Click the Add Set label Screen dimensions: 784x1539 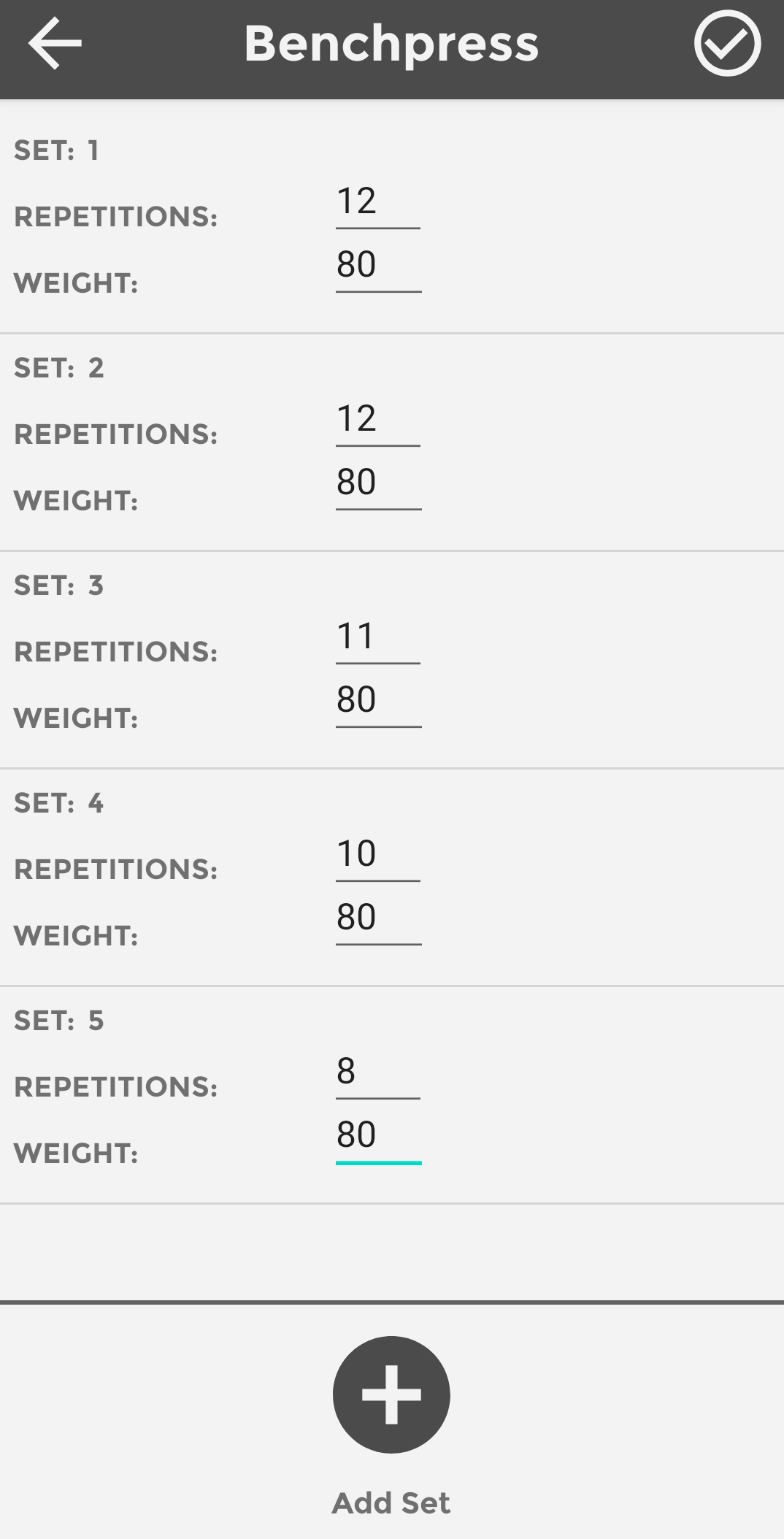coord(391,1502)
